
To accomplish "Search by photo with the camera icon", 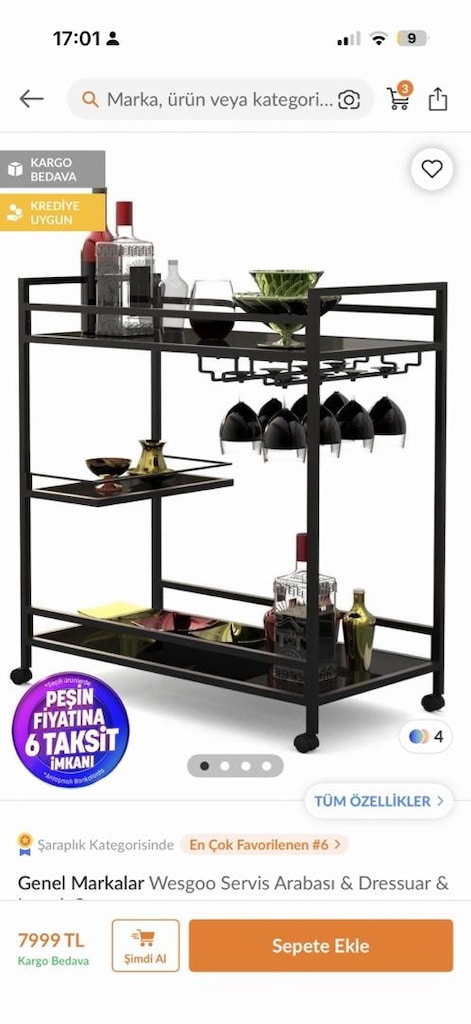I will click(x=349, y=100).
